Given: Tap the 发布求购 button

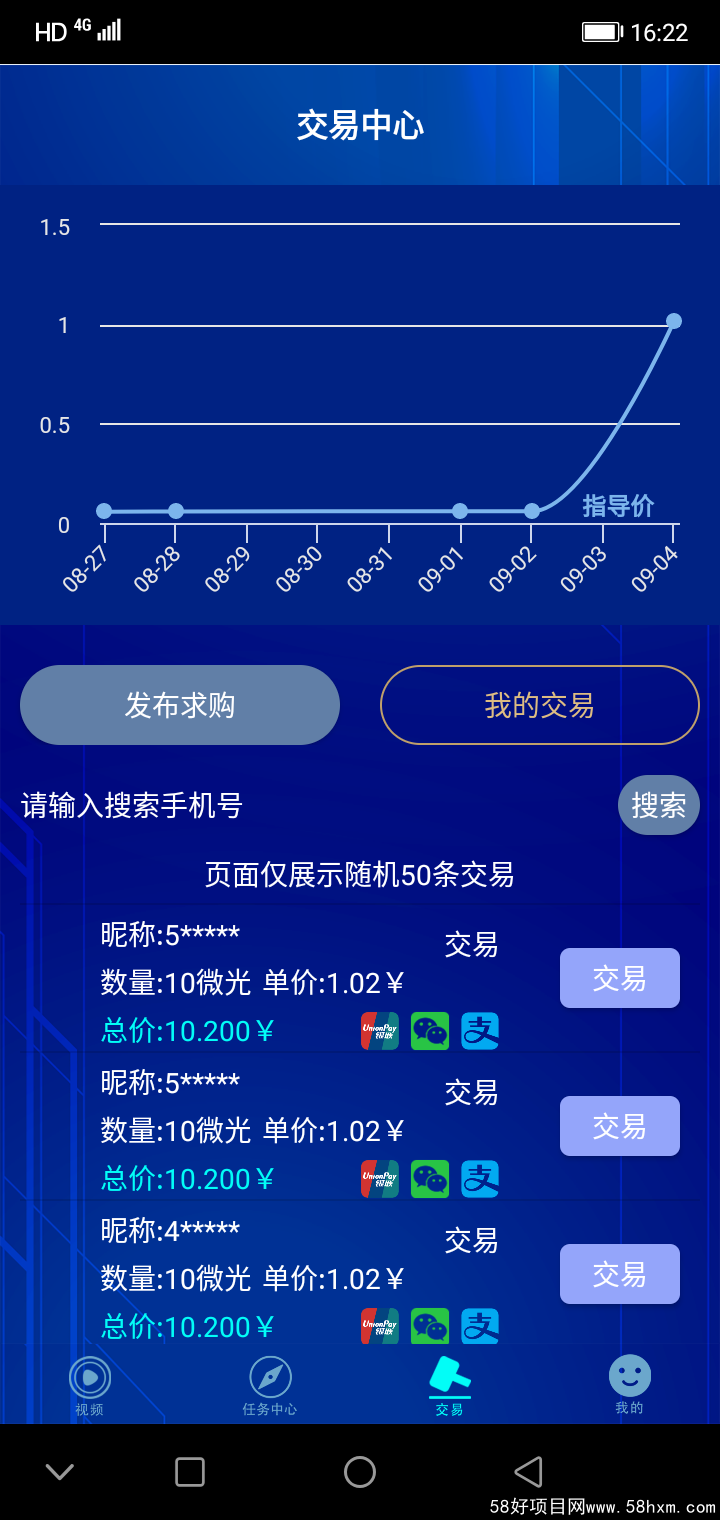Looking at the screenshot, I should coord(180,705).
